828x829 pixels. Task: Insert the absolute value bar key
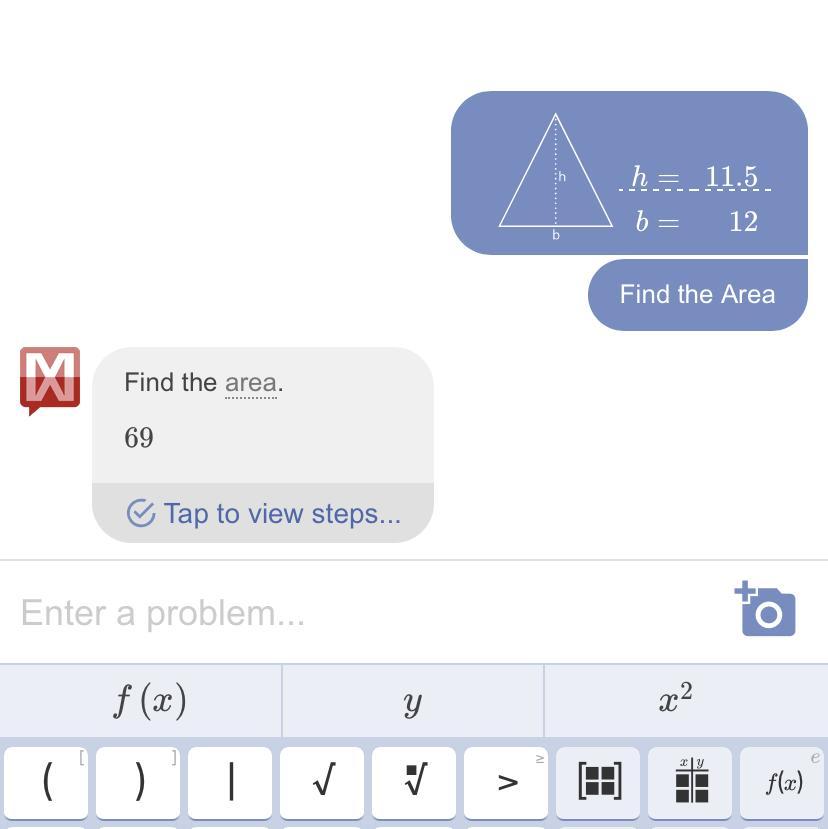(230, 782)
